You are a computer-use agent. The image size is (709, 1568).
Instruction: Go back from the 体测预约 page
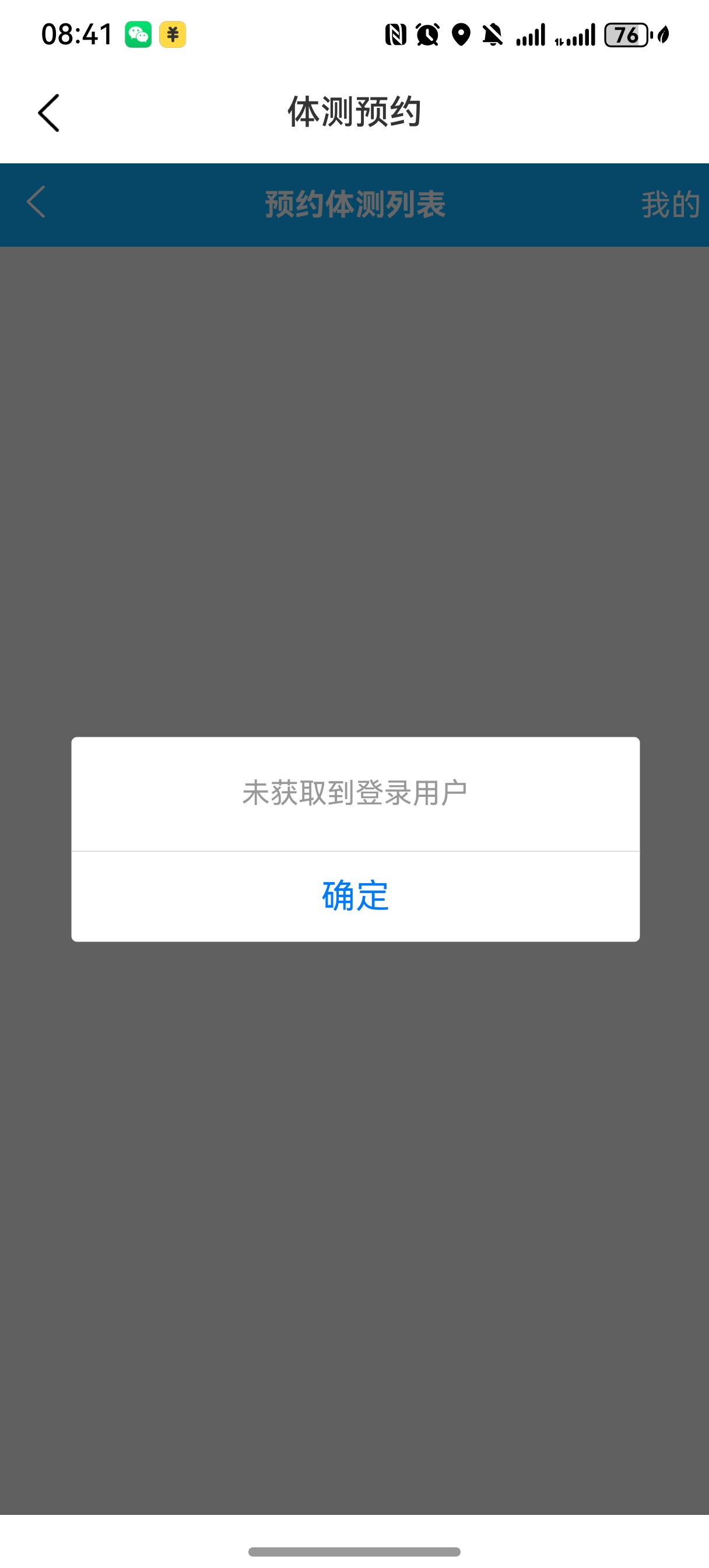pyautogui.click(x=49, y=113)
